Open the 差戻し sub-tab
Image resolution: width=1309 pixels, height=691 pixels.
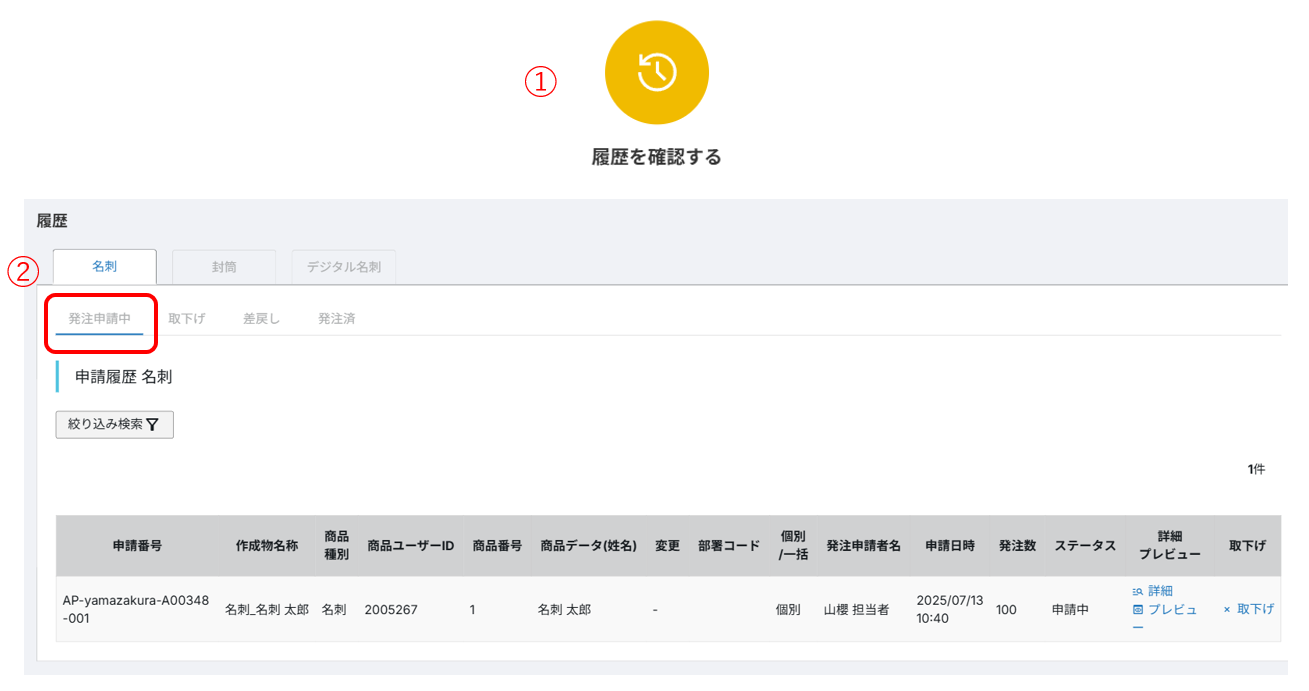click(261, 319)
